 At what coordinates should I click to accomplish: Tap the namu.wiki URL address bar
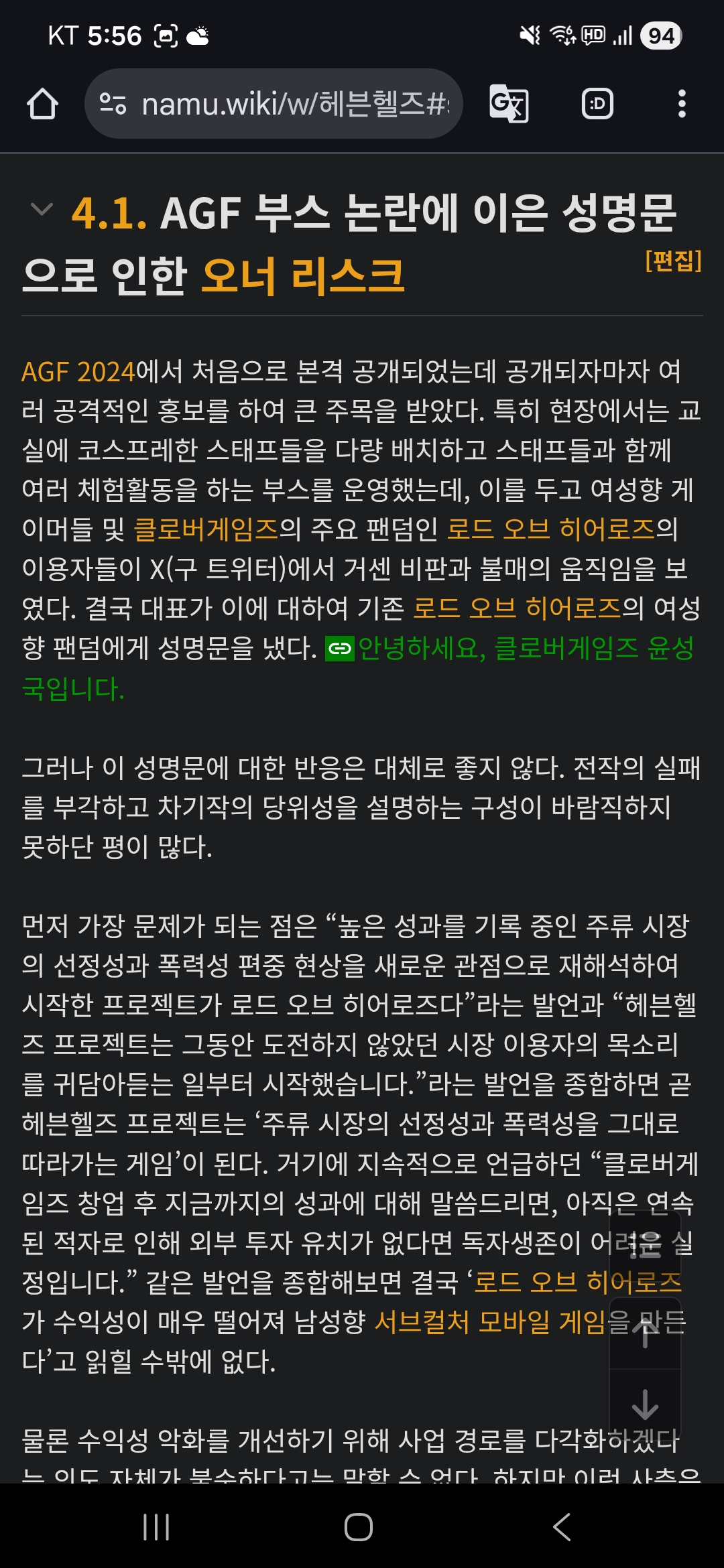pos(282,104)
